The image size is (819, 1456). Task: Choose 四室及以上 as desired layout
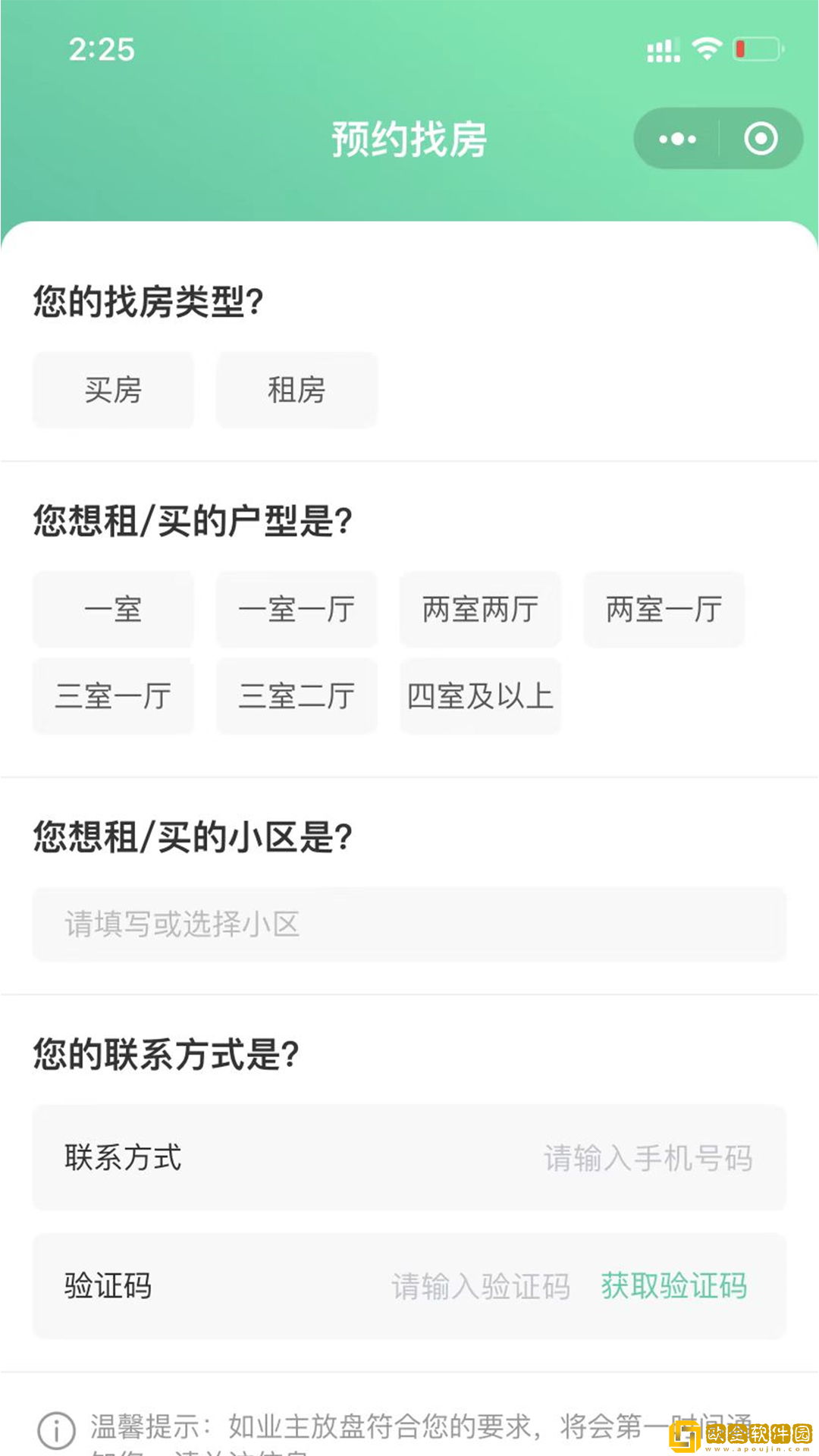click(480, 695)
